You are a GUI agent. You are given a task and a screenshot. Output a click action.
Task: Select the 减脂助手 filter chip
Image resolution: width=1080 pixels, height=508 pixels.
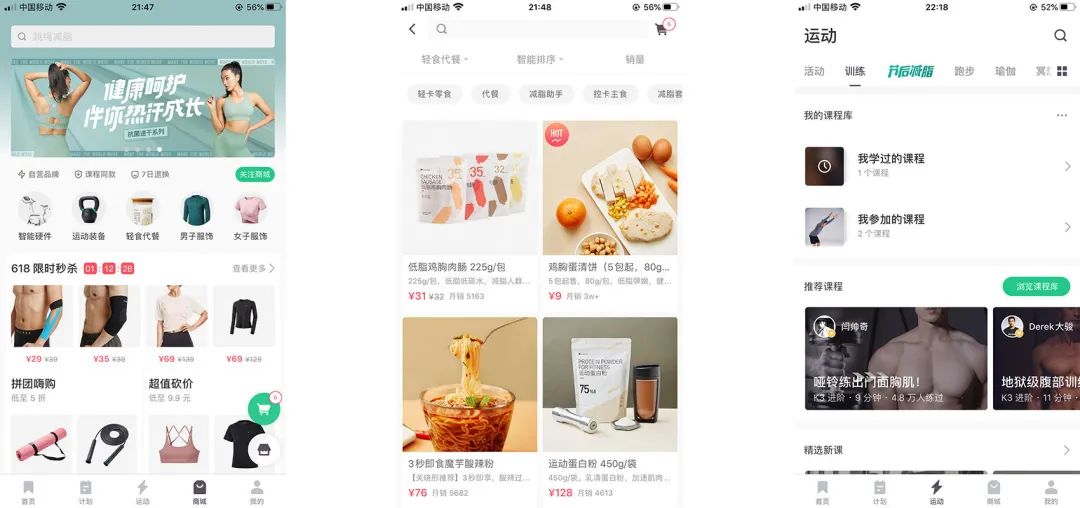(x=546, y=94)
